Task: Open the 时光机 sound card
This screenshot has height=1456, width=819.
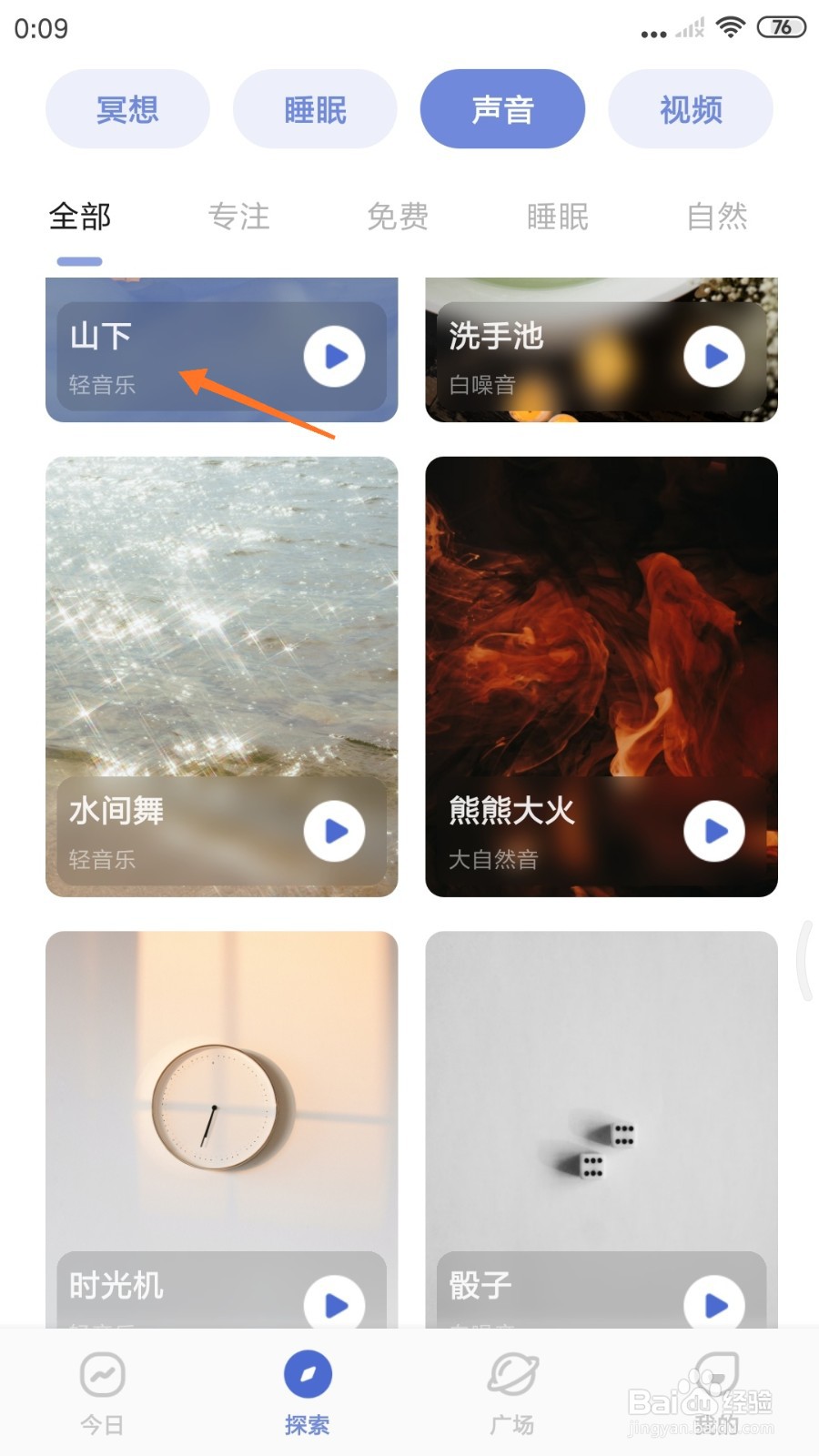Action: (221, 1128)
